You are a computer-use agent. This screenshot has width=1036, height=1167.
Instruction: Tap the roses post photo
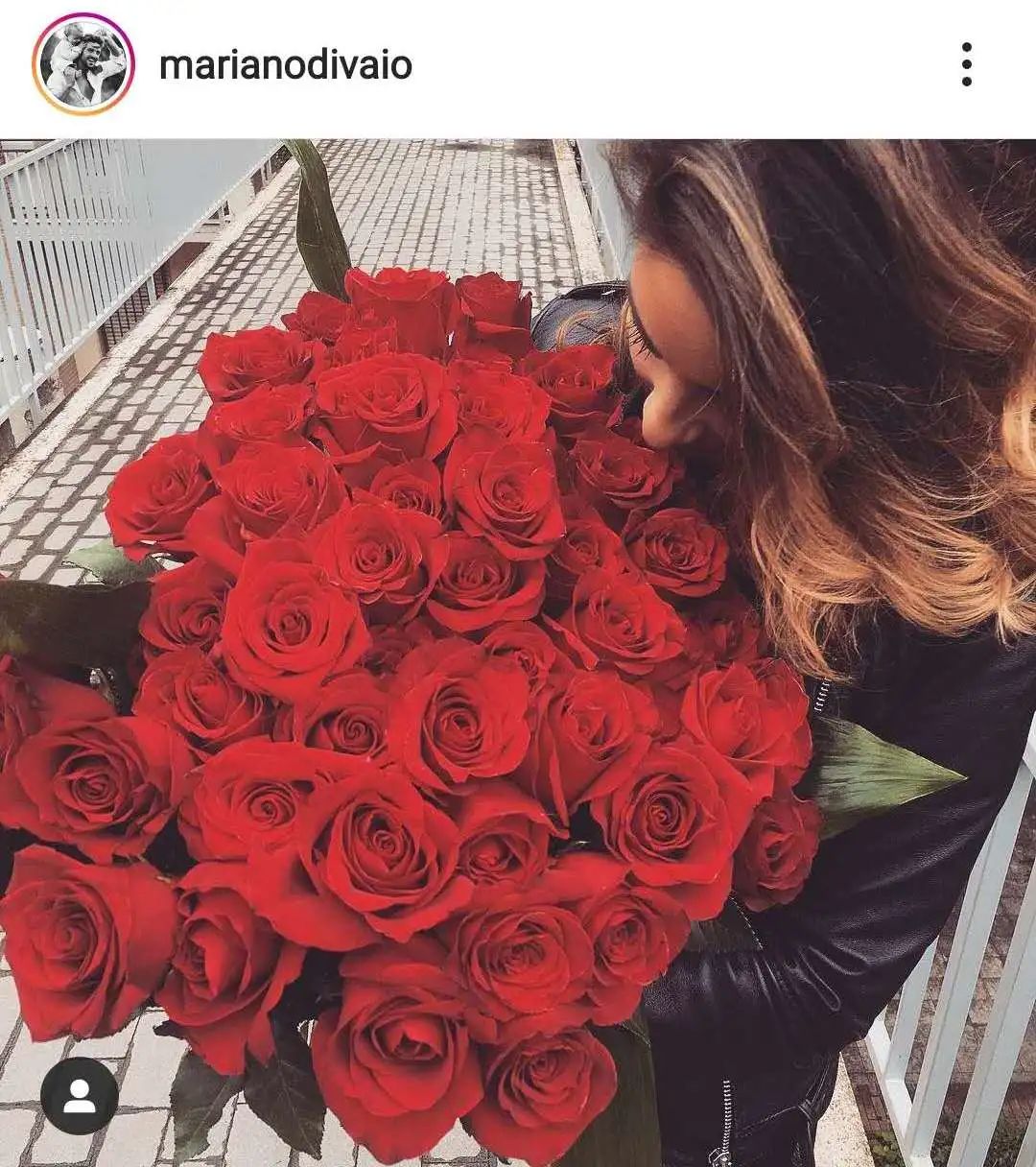(518, 653)
